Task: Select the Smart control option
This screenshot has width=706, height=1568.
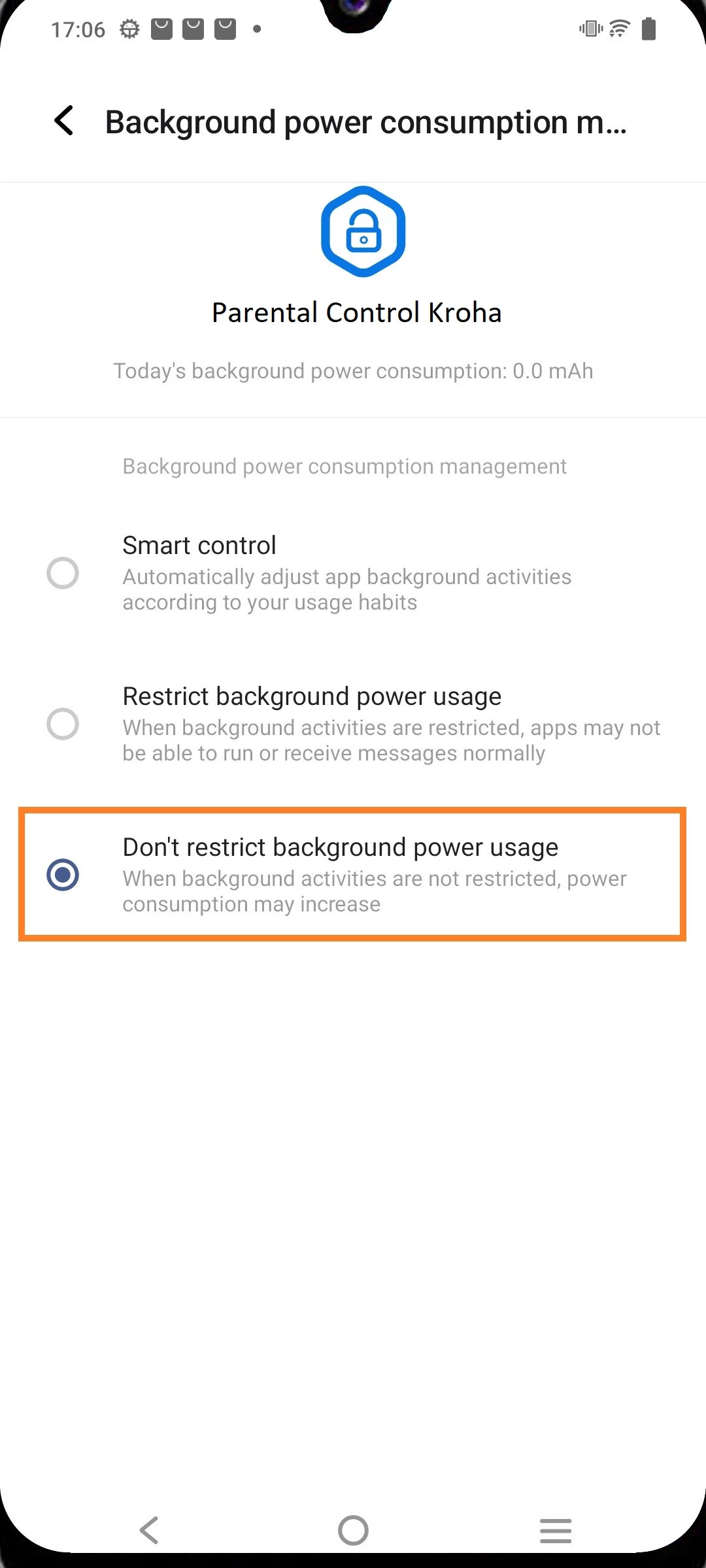Action: tap(63, 573)
